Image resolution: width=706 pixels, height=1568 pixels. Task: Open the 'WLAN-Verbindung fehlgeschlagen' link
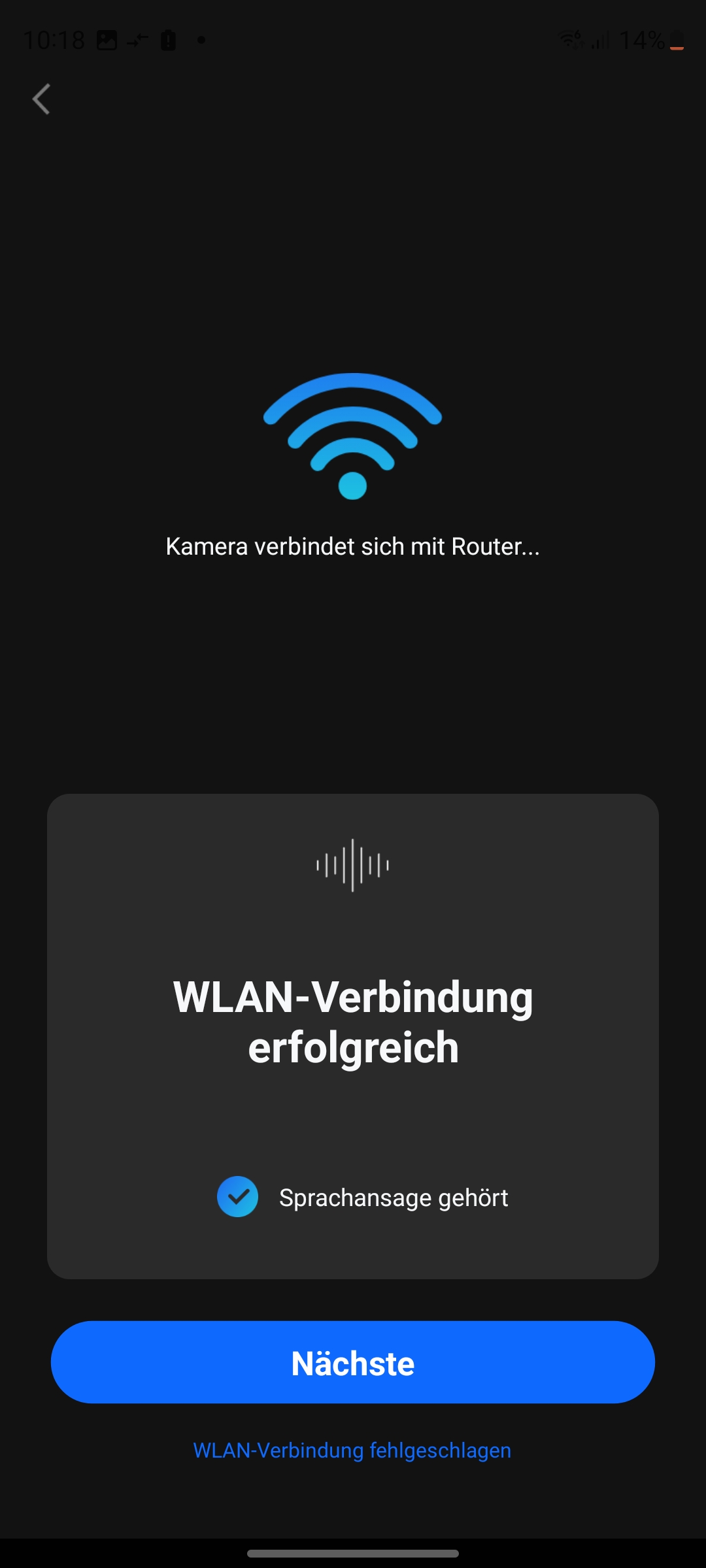point(352,1450)
